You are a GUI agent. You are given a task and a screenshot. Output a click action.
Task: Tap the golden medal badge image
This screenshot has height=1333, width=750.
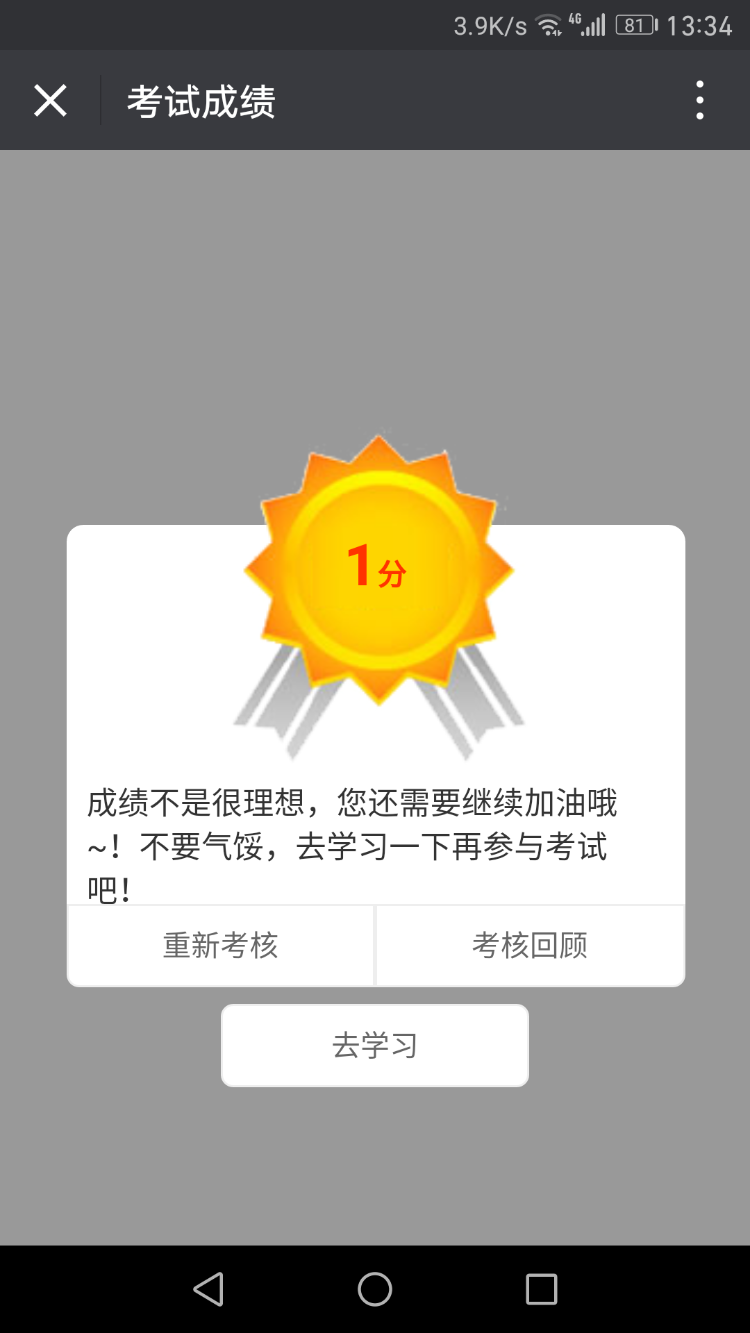point(375,590)
